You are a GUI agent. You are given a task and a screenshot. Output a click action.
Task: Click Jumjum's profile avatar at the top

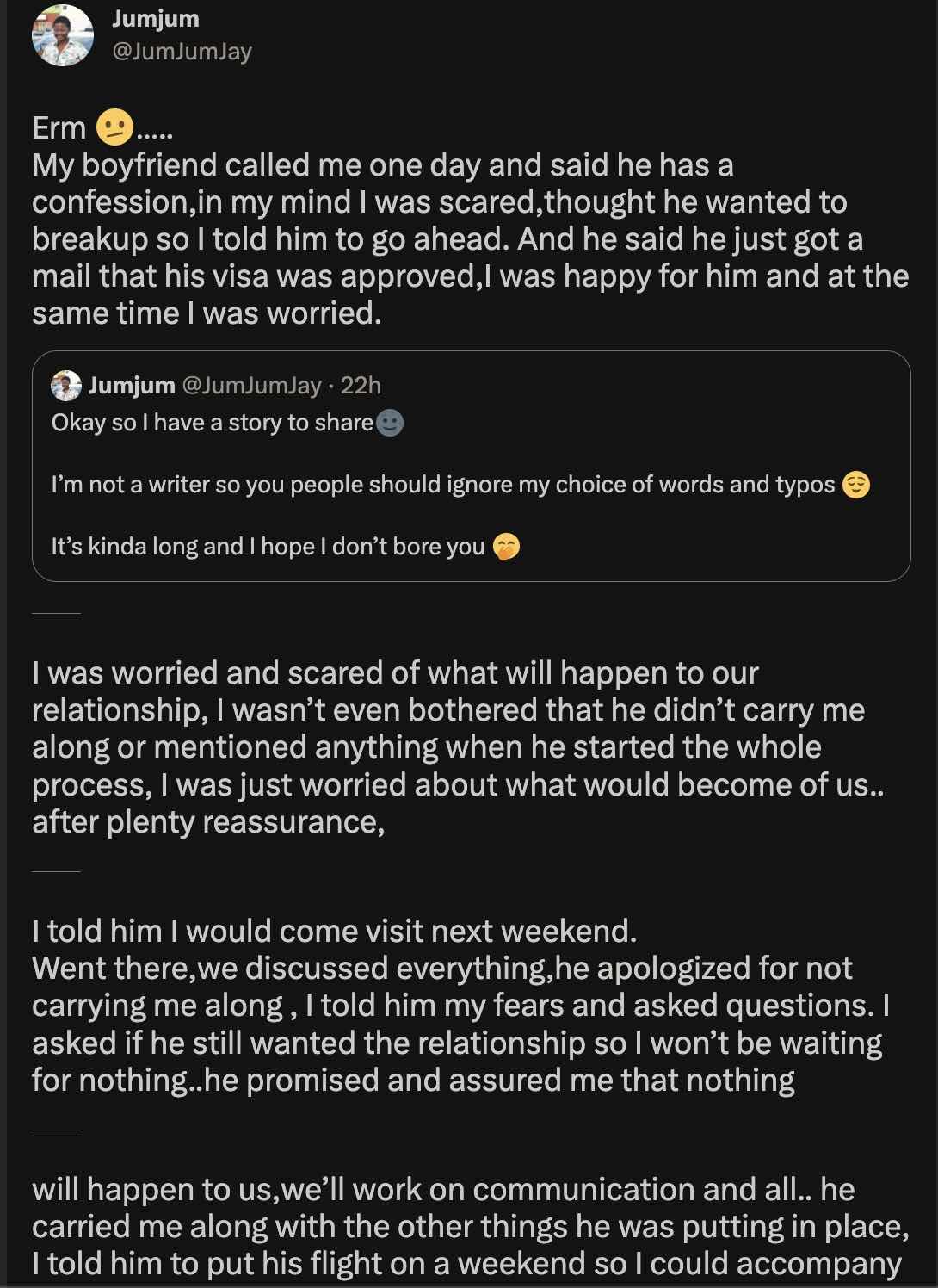tap(61, 34)
